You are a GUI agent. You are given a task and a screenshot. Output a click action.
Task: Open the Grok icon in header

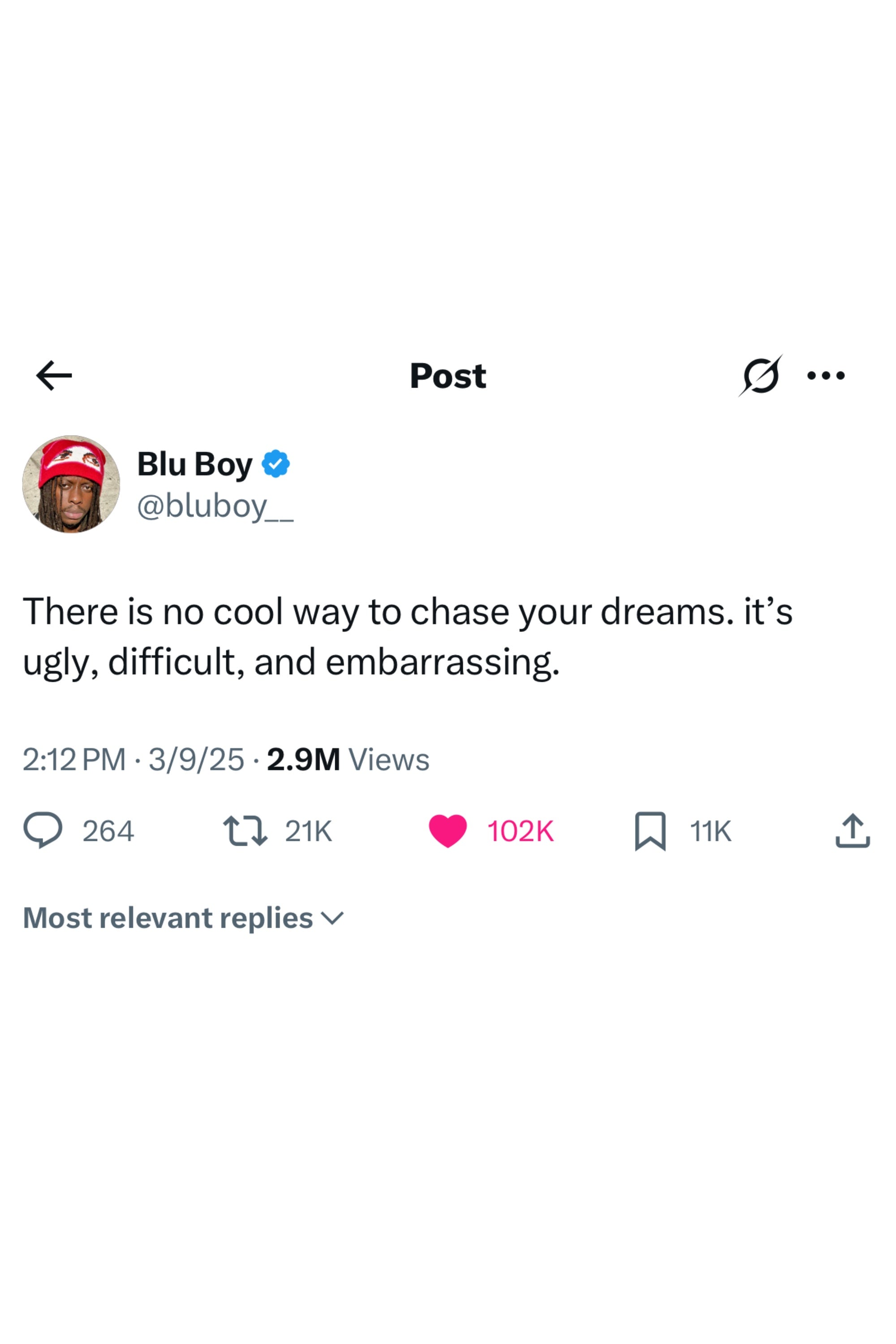pos(761,375)
